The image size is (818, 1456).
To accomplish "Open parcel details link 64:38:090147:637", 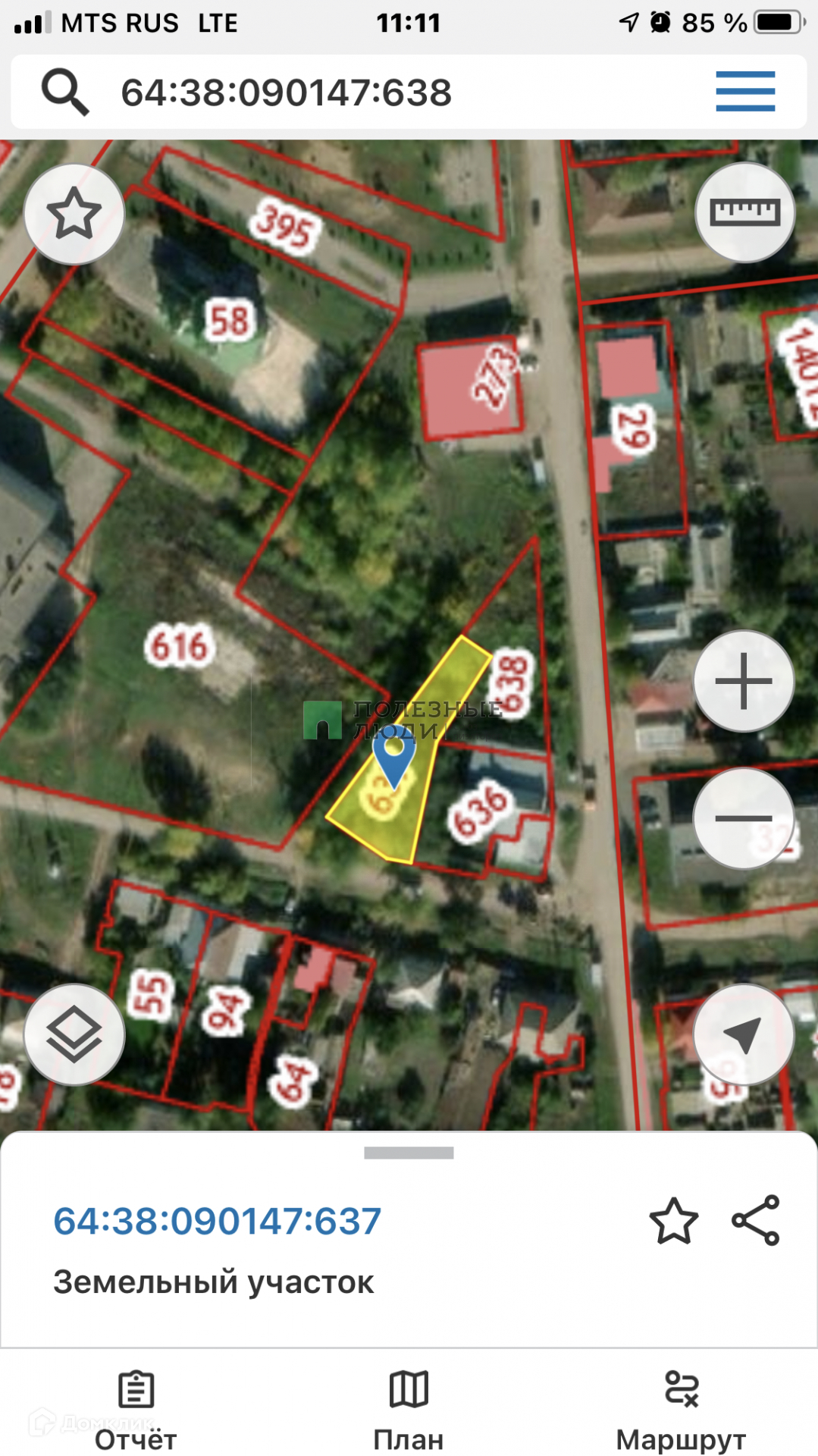I will tap(217, 1222).
